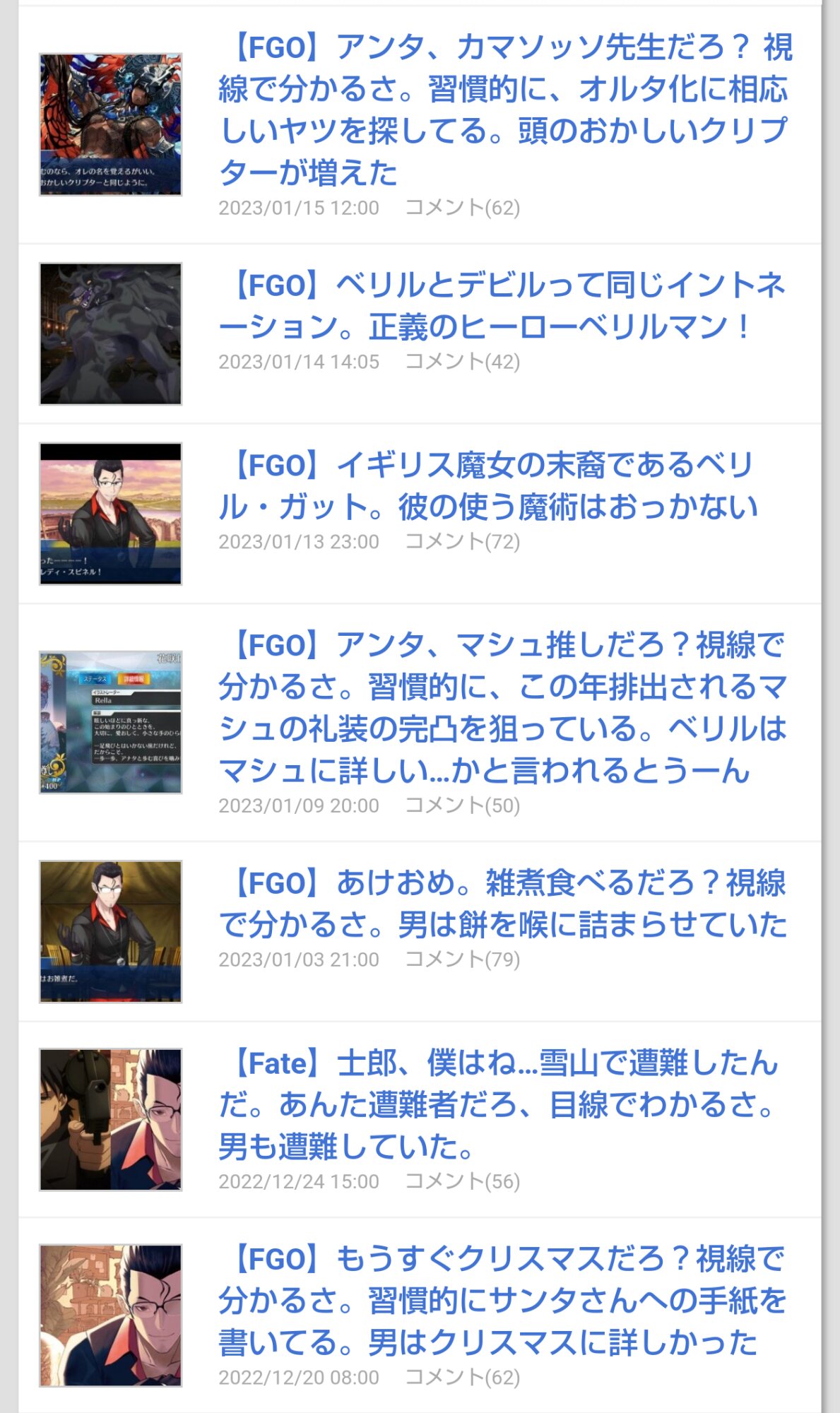
Task: Tap the gun image thumbnail for 士郎 post
Action: click(x=110, y=1120)
